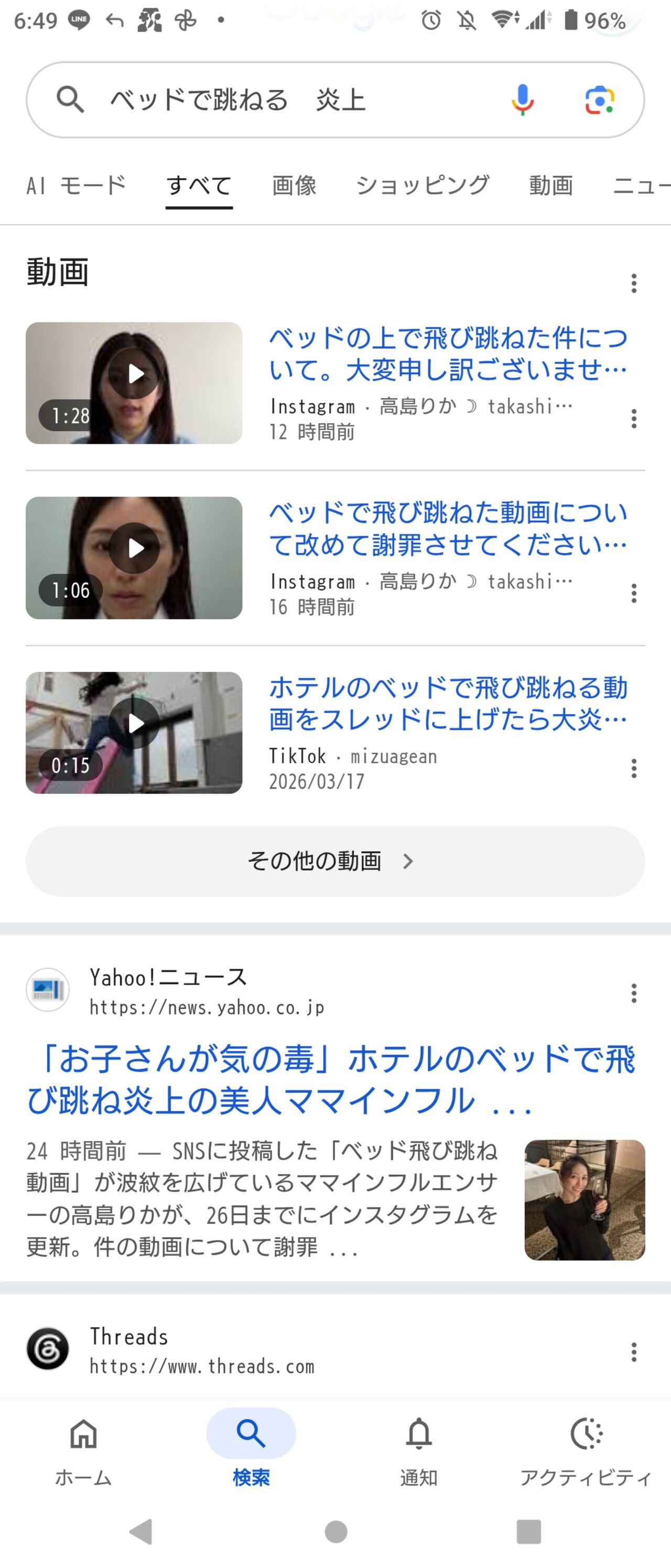Viewport: 671px width, 1568px height.
Task: Play the 0:15 TikTok hotel bed video
Action: point(134,732)
